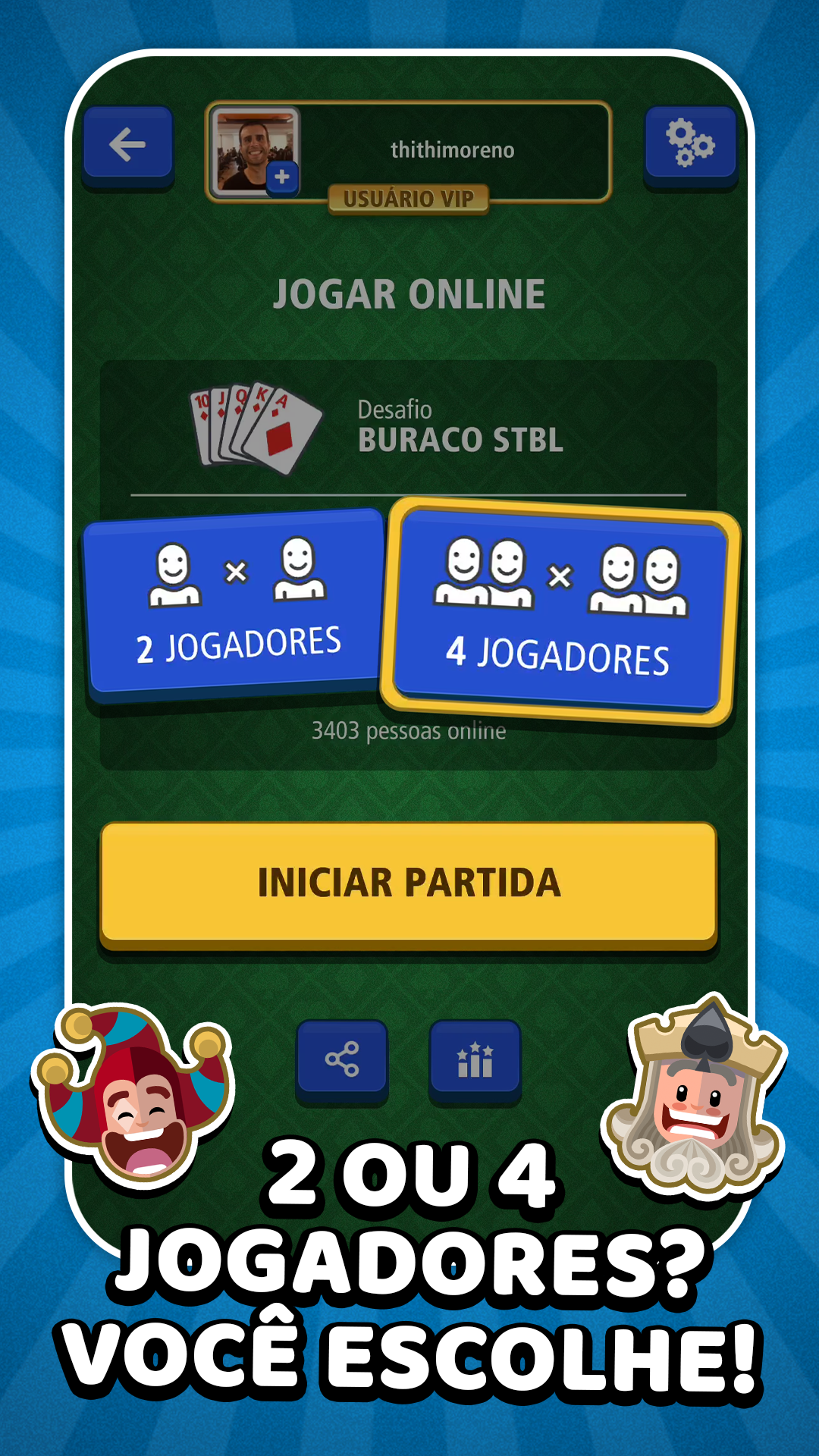
Task: Tap the JOGAR ONLINE heading
Action: pyautogui.click(x=409, y=295)
